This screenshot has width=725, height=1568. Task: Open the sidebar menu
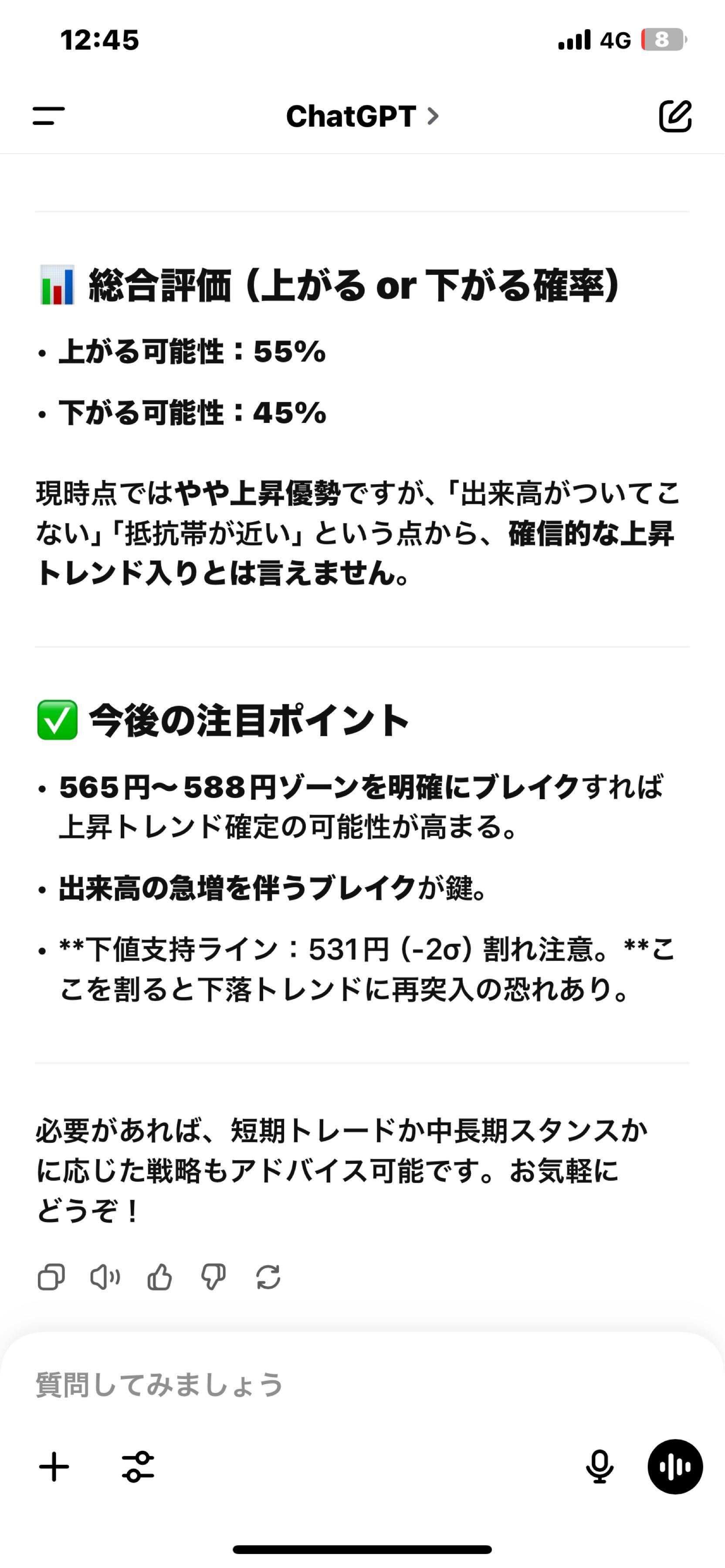coord(49,117)
